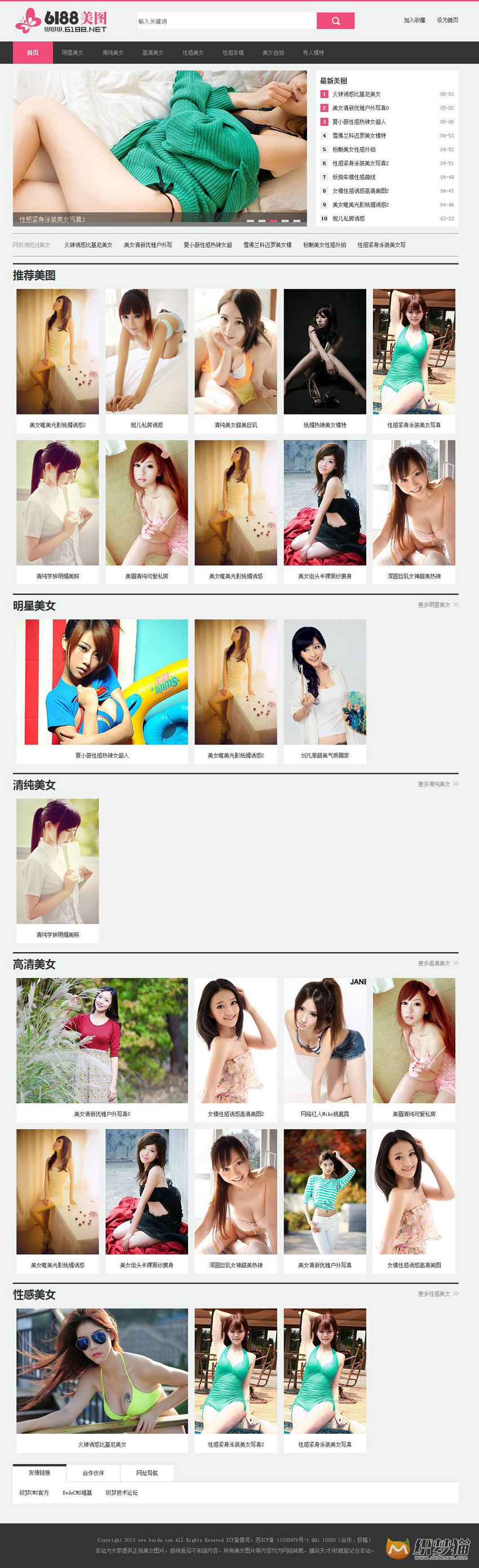The image size is (479, 1568).
Task: Switch to the 明星美女 nav tab
Action: click(72, 53)
